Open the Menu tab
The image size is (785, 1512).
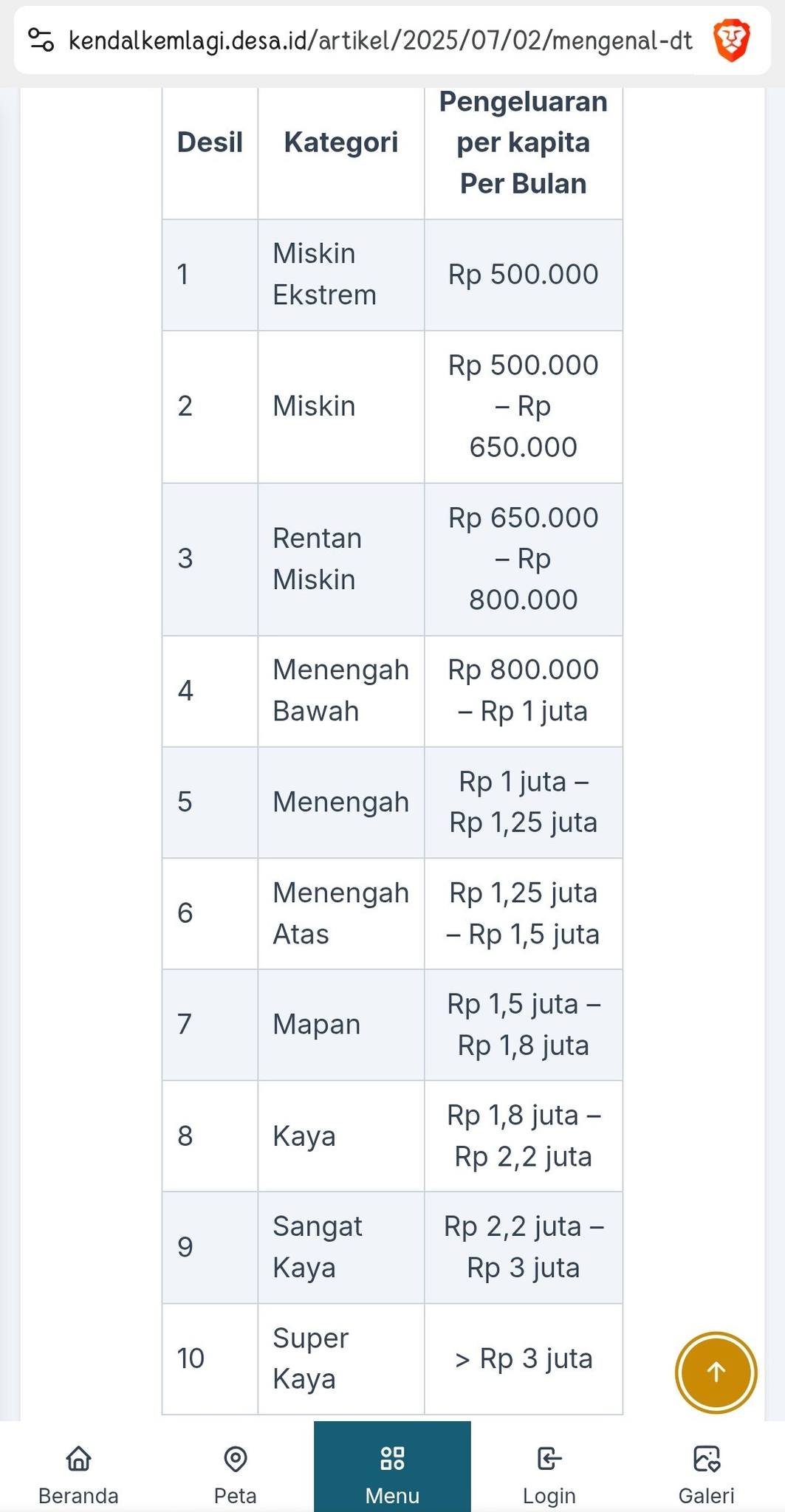coord(392,1466)
